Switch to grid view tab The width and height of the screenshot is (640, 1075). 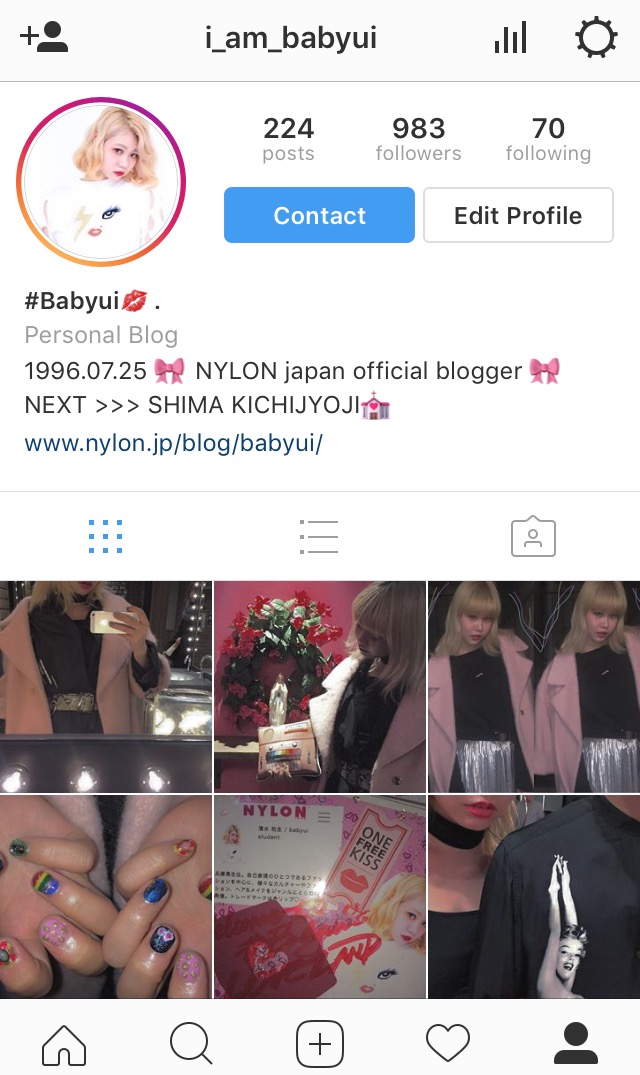[105, 537]
